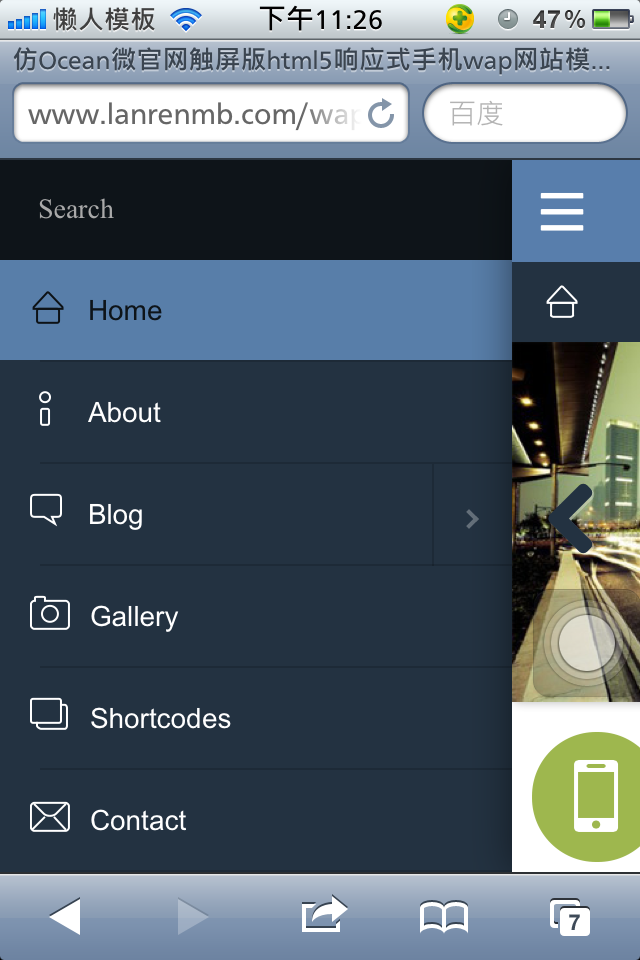Open the Home menu item

255,310
